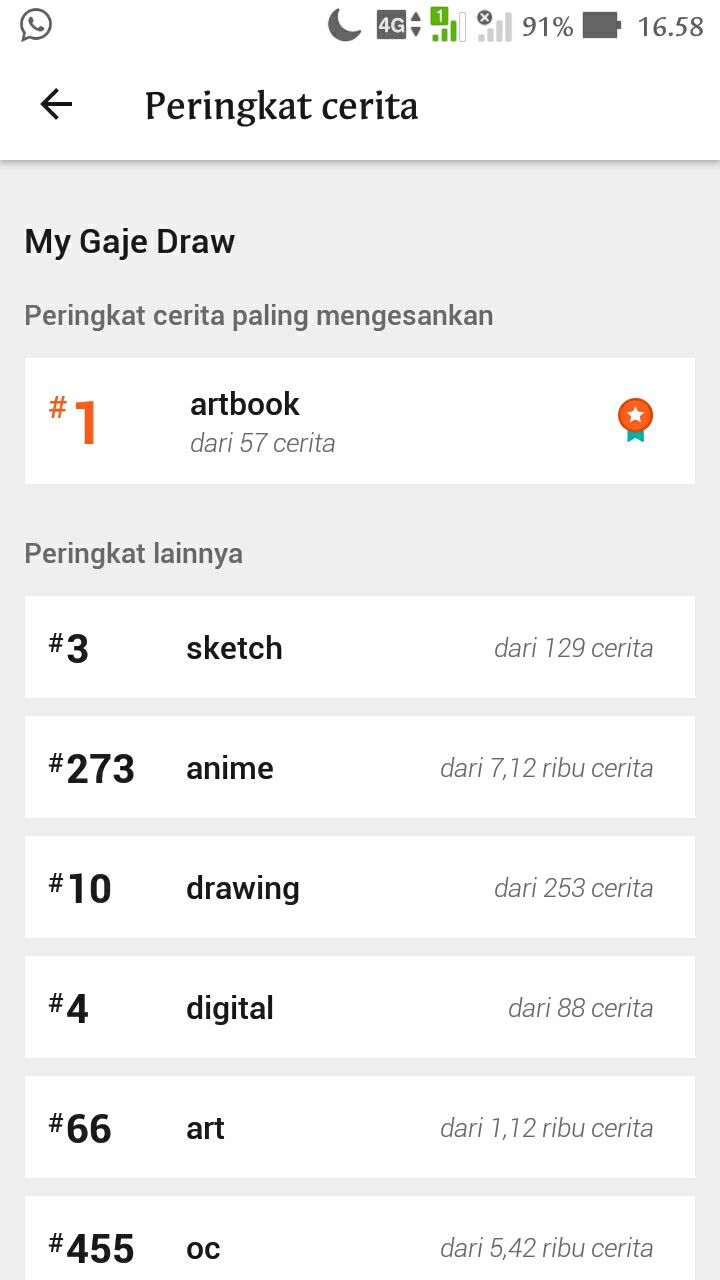This screenshot has width=720, height=1280.
Task: Tap the art ranking row
Action: pyautogui.click(x=359, y=1127)
